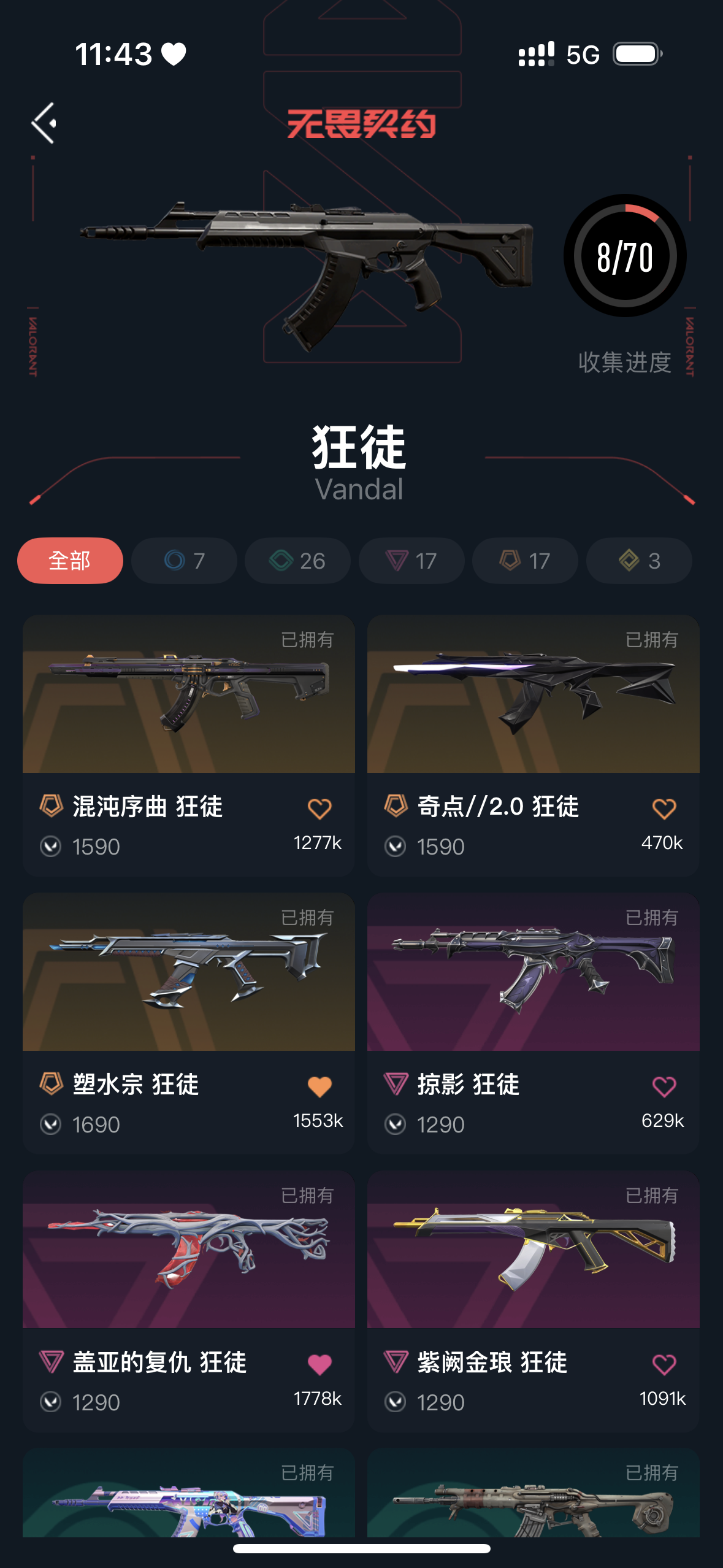Filter by the pink tier with 17 skins
This screenshot has width=723, height=1568.
pyautogui.click(x=411, y=561)
